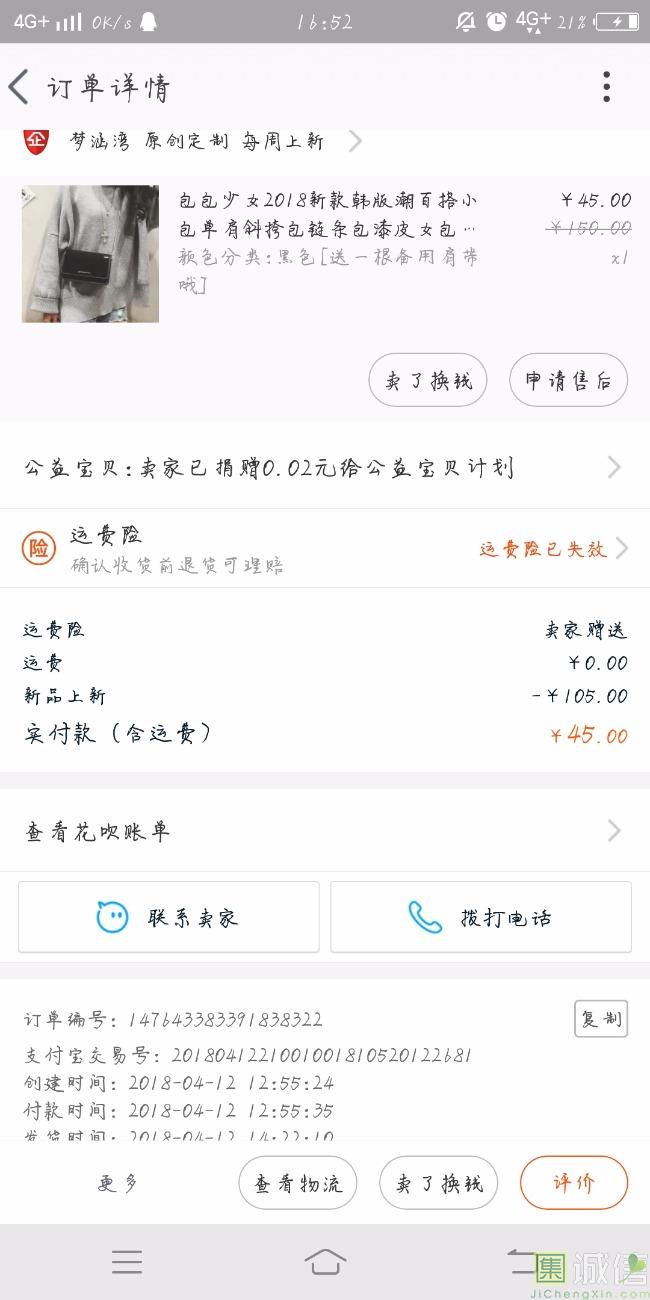The width and height of the screenshot is (650, 1300).
Task: Open the 梦涵湾 shop page
Action: tap(192, 141)
